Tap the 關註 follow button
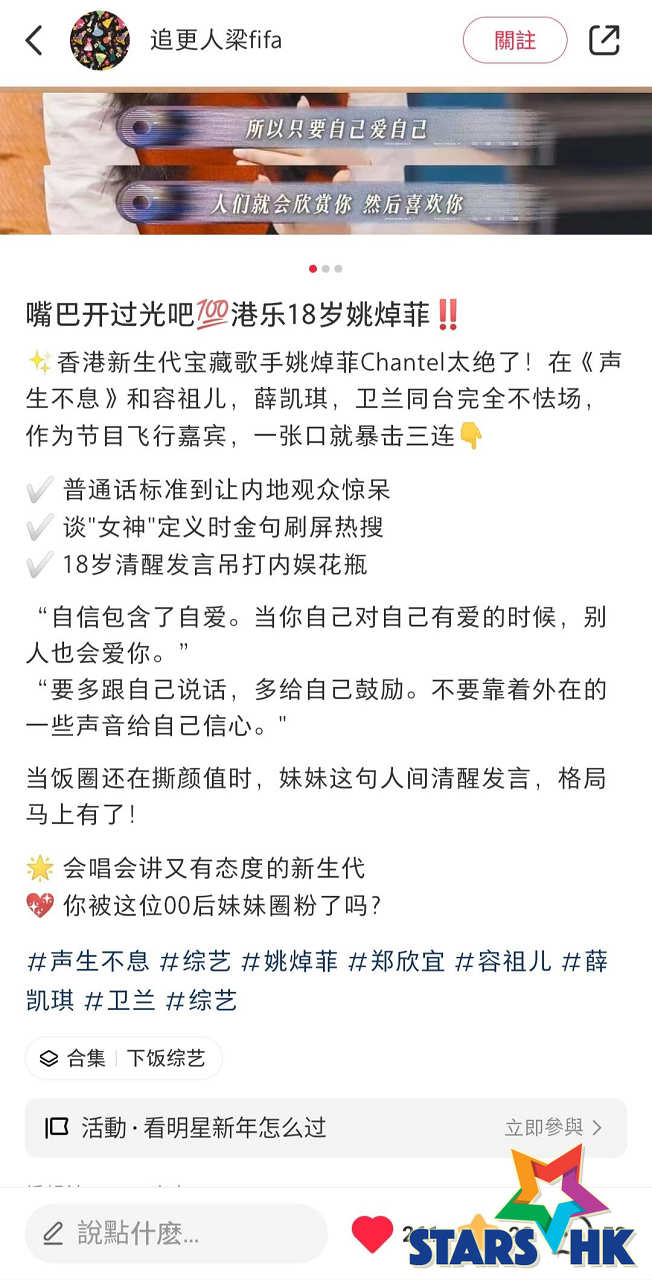The height and width of the screenshot is (1280, 652). pyautogui.click(x=515, y=41)
